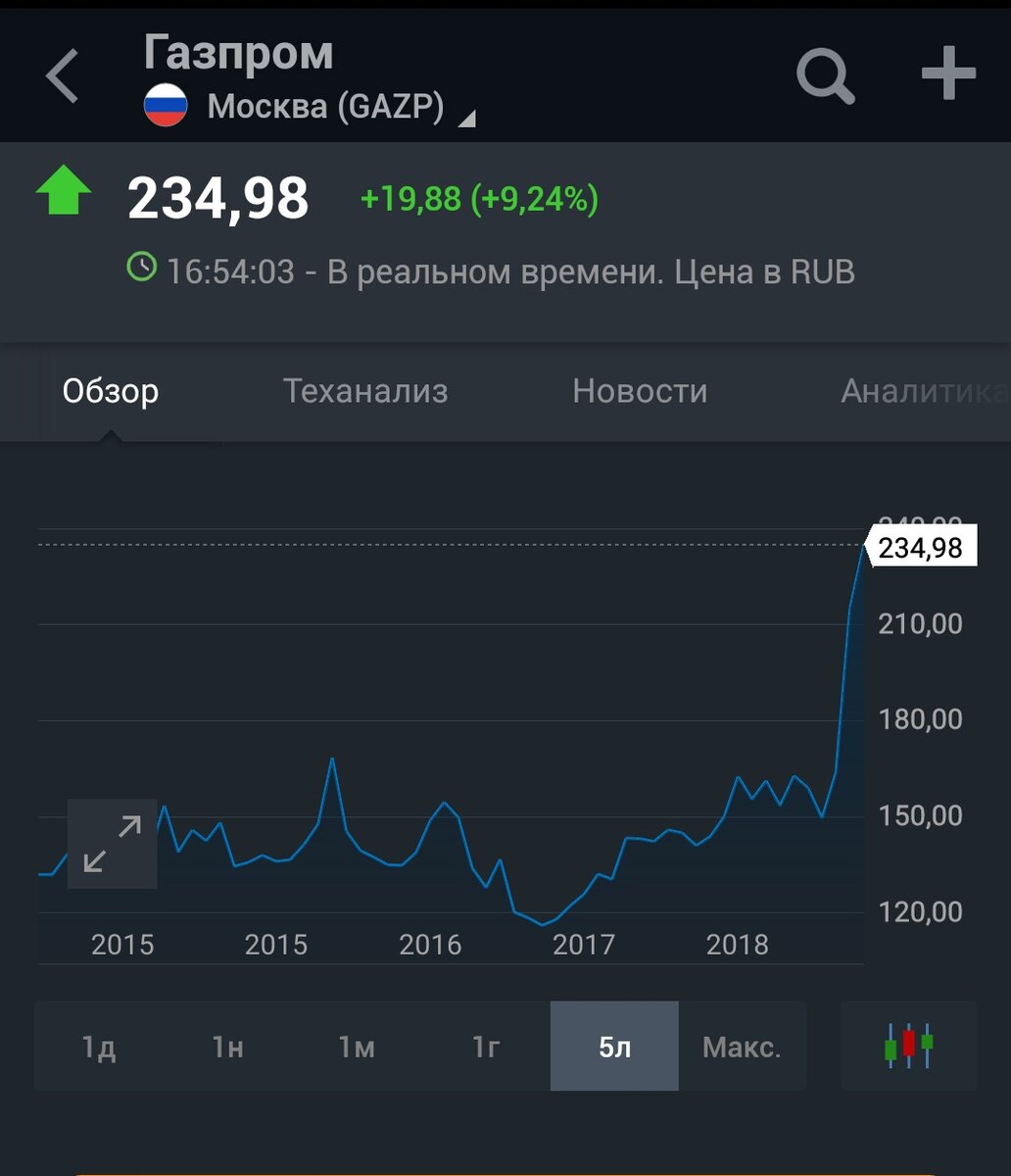Switch to the Теханализ tab
1011x1176 pixels.
[365, 392]
